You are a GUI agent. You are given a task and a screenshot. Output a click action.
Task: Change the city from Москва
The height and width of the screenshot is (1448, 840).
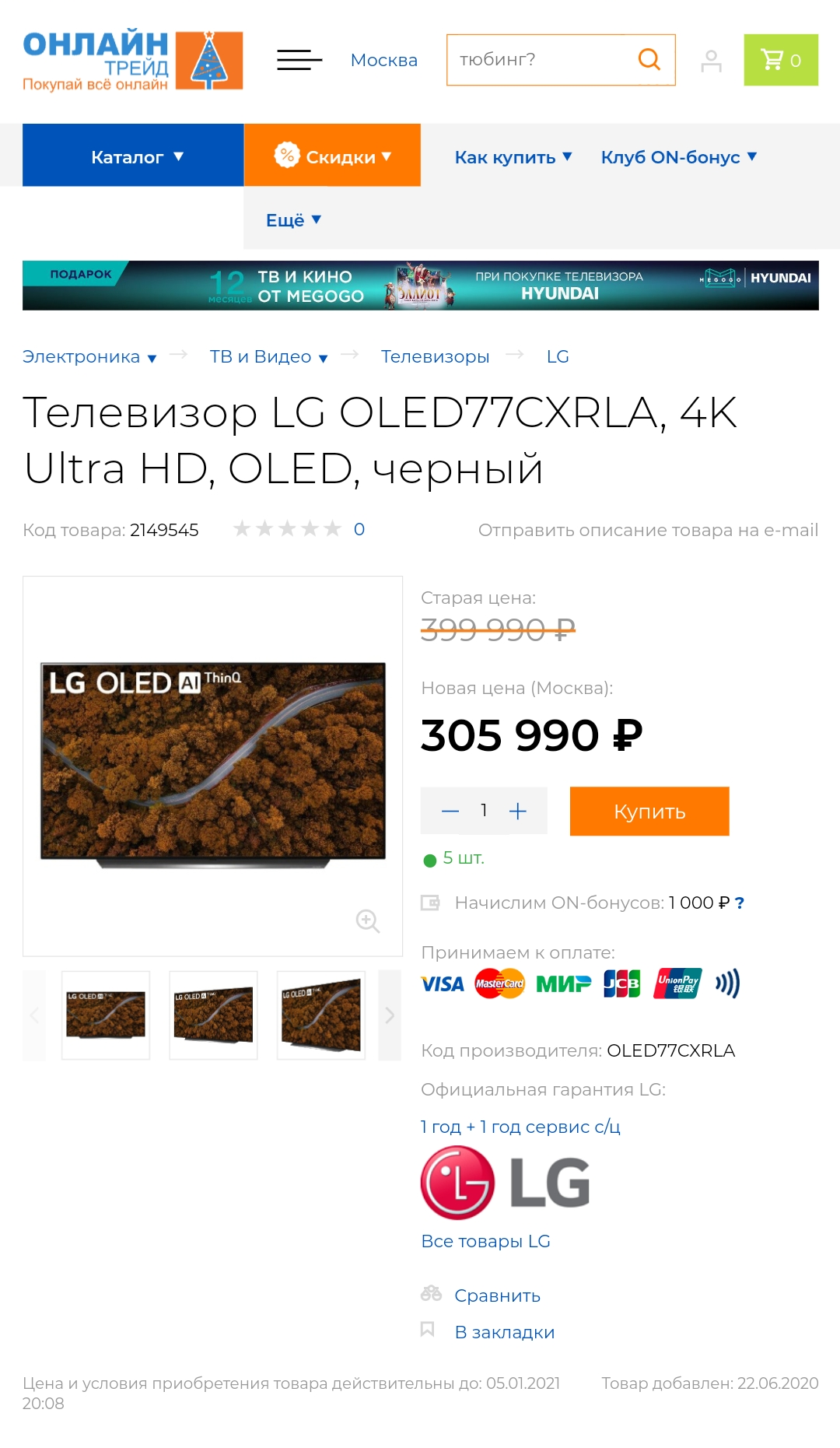coord(383,60)
